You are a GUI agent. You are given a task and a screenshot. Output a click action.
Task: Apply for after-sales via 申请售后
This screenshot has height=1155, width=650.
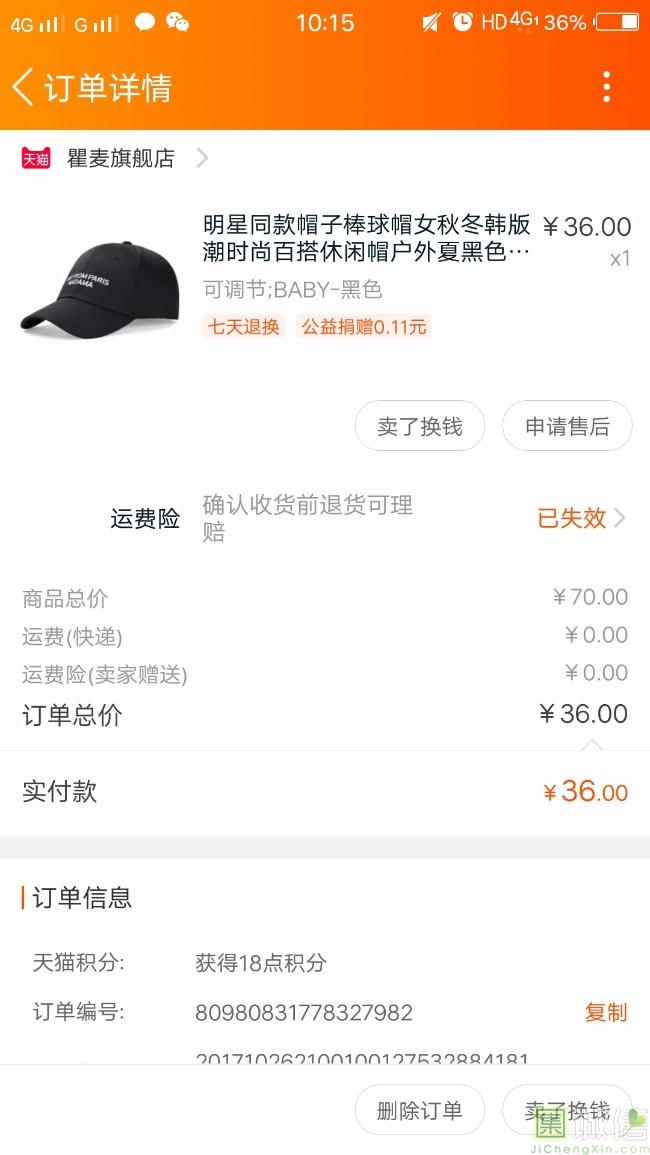[567, 426]
